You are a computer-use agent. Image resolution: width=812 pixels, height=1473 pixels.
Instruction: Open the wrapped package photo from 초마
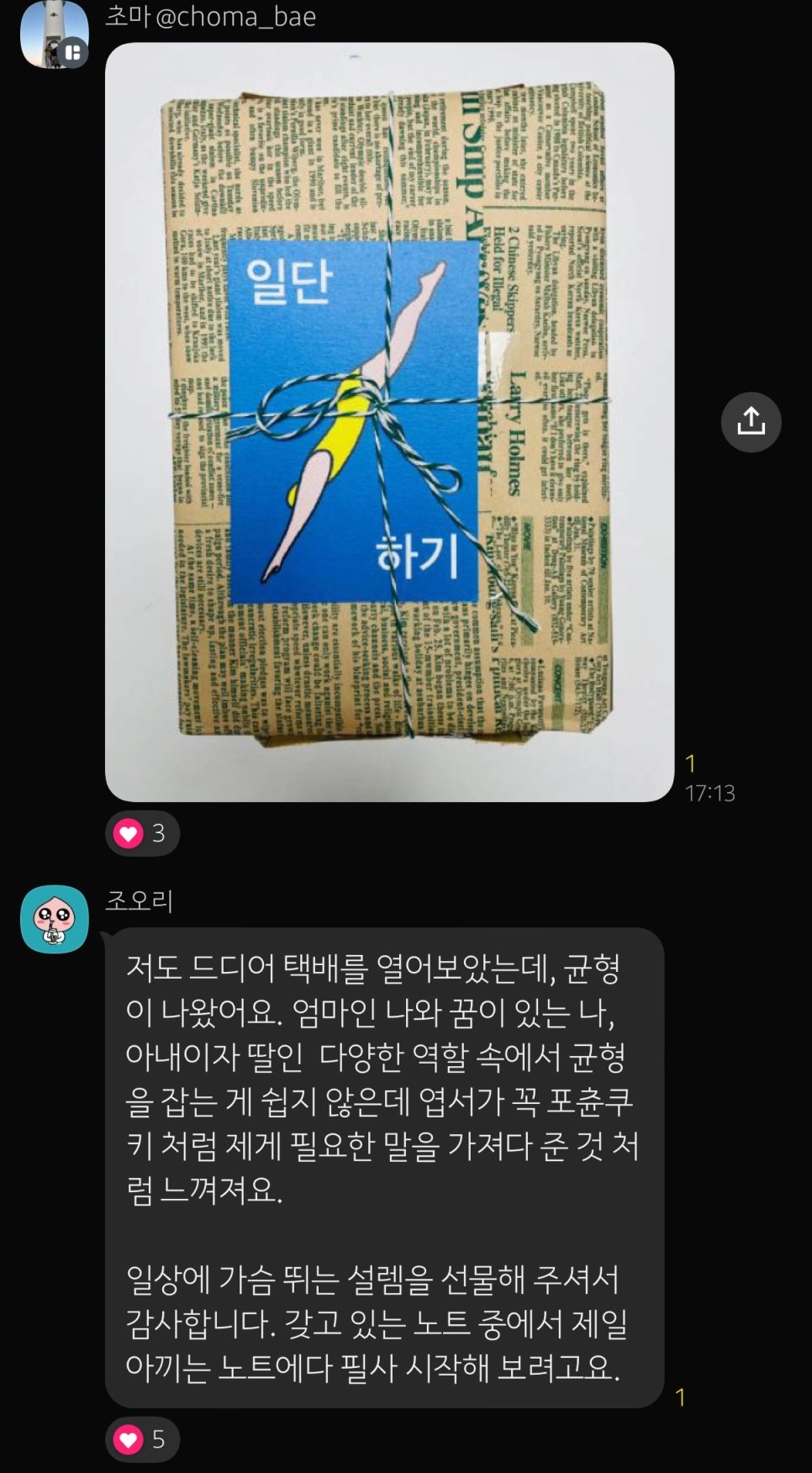389,420
